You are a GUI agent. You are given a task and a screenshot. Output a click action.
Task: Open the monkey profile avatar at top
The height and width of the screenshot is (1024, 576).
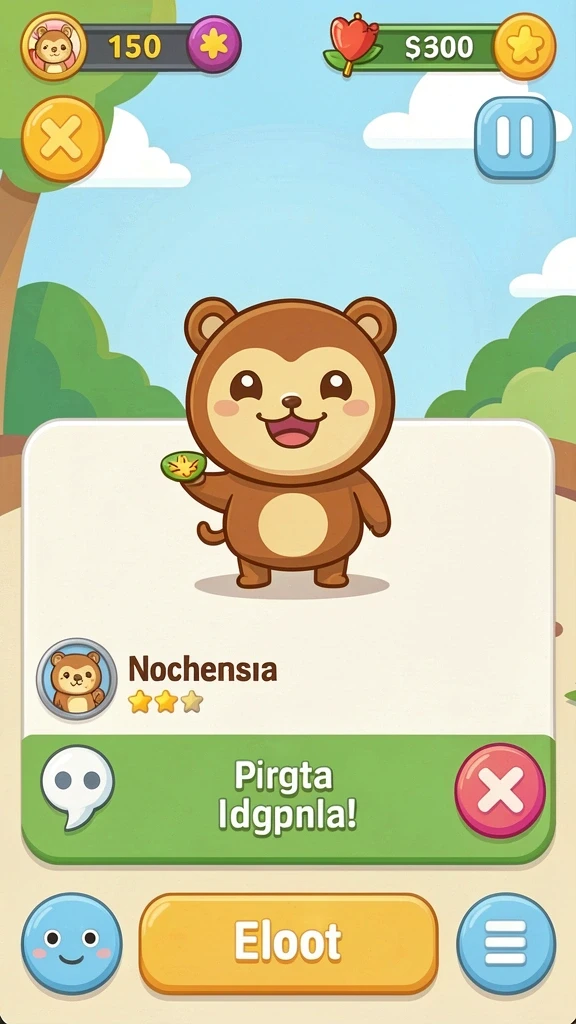(54, 45)
